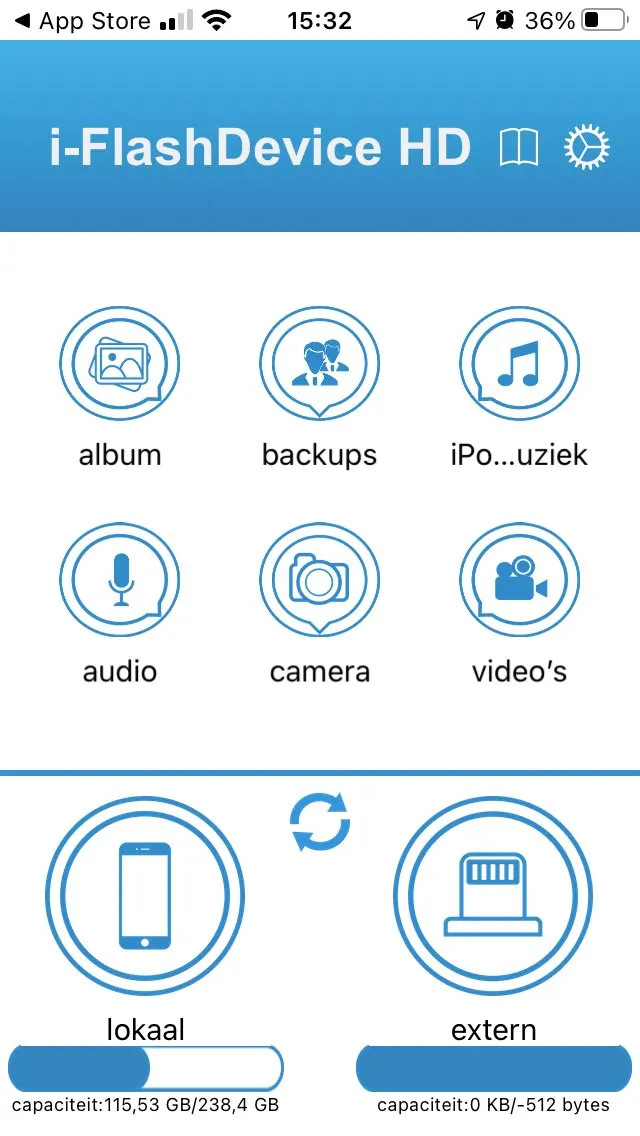Tap the refresh sync arrows
Screen dimensions: 640x1136
coord(320,822)
